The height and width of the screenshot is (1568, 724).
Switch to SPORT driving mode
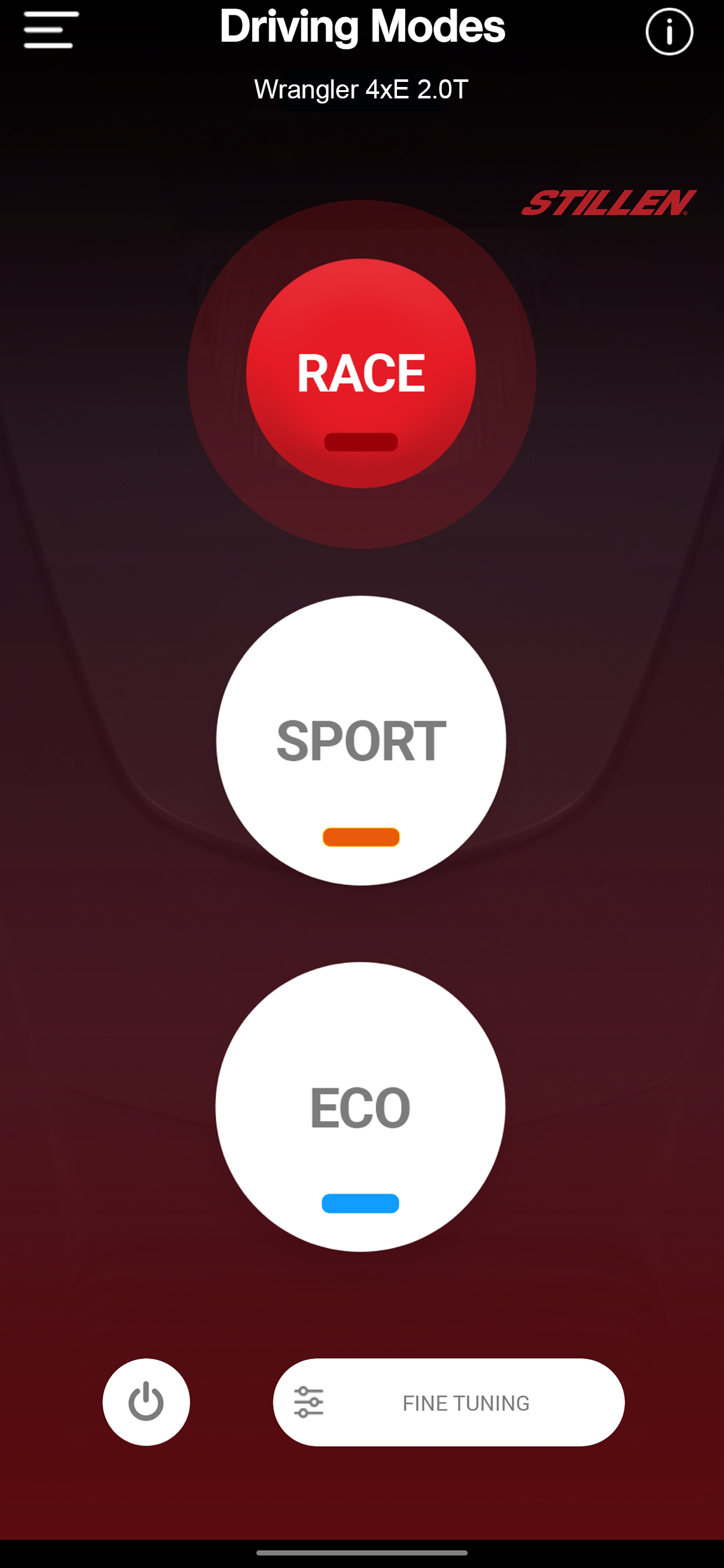pyautogui.click(x=361, y=740)
